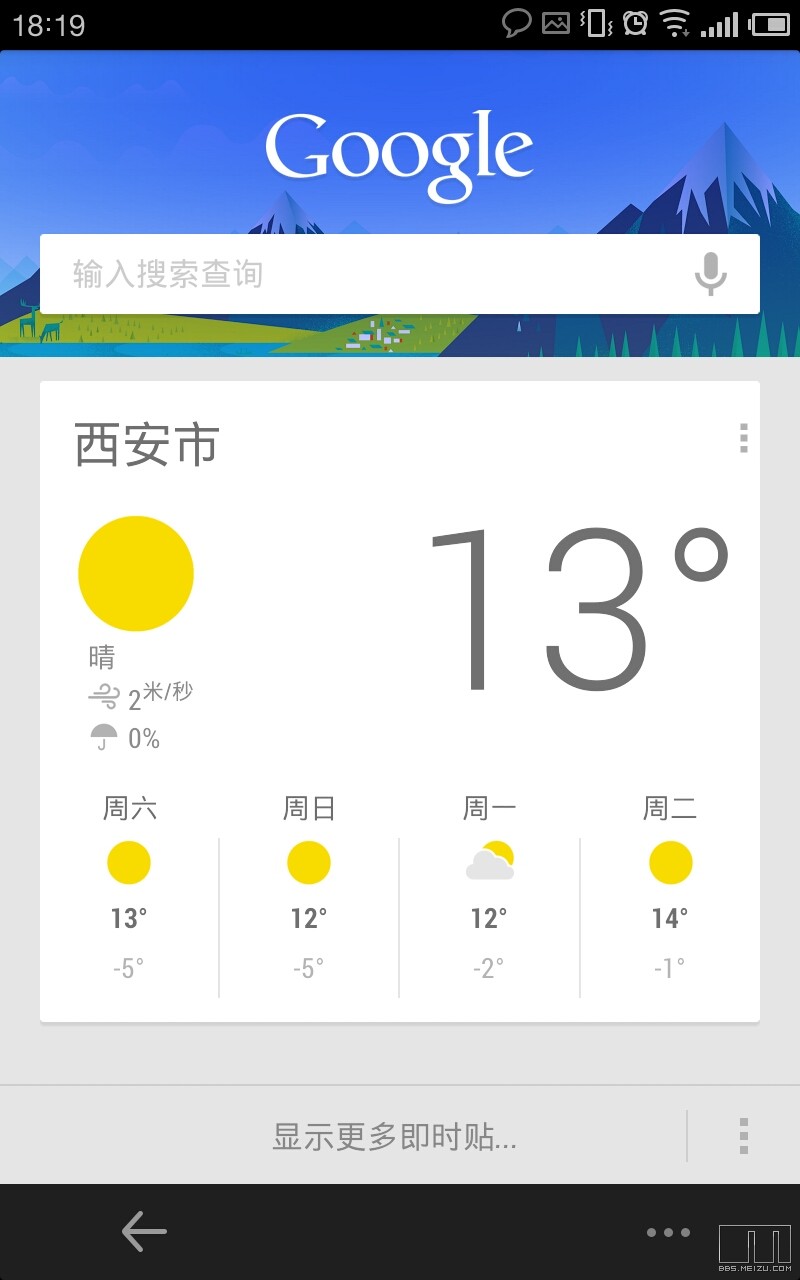
Task: Open the bottom overflow menu beside 显示更多即时贴
Action: pyautogui.click(x=743, y=1136)
